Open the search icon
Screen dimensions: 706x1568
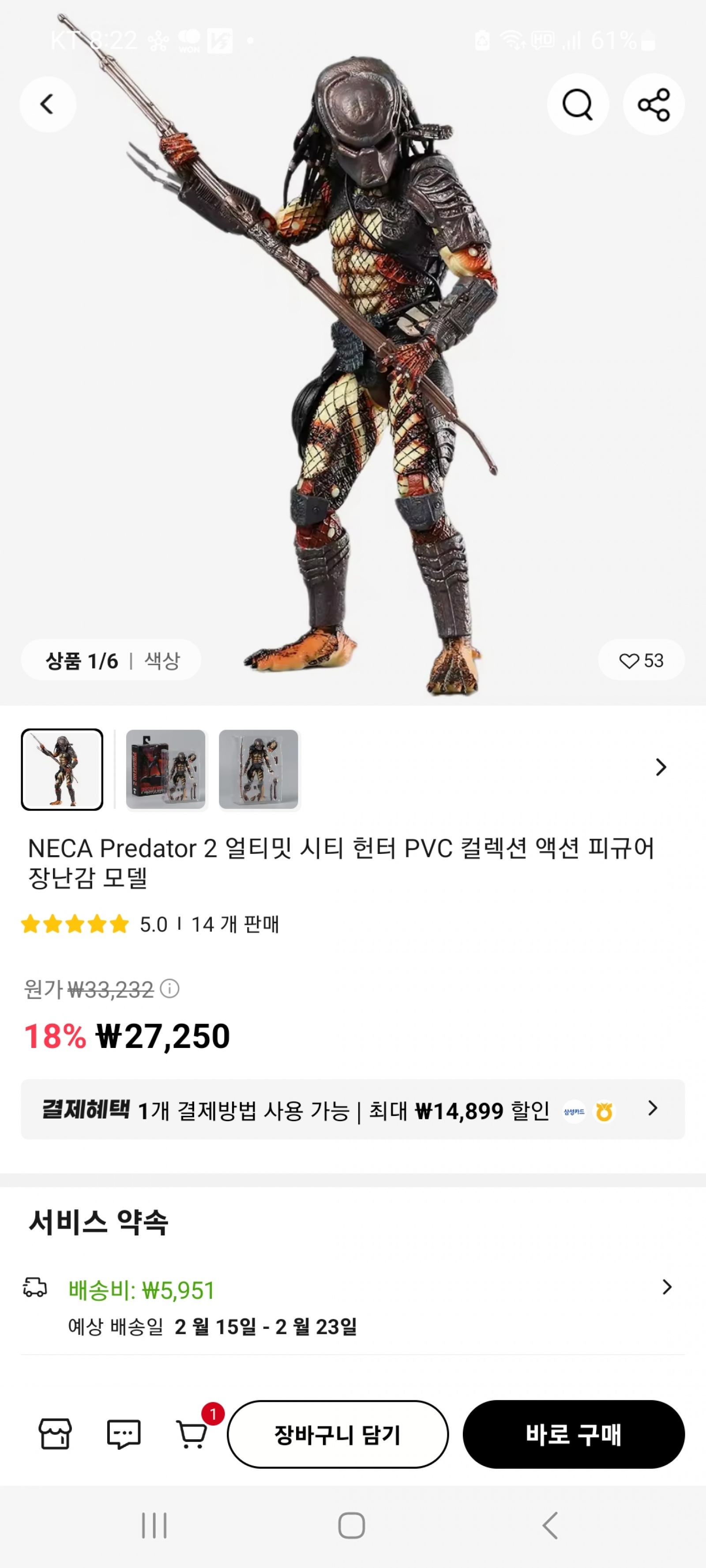[577, 104]
